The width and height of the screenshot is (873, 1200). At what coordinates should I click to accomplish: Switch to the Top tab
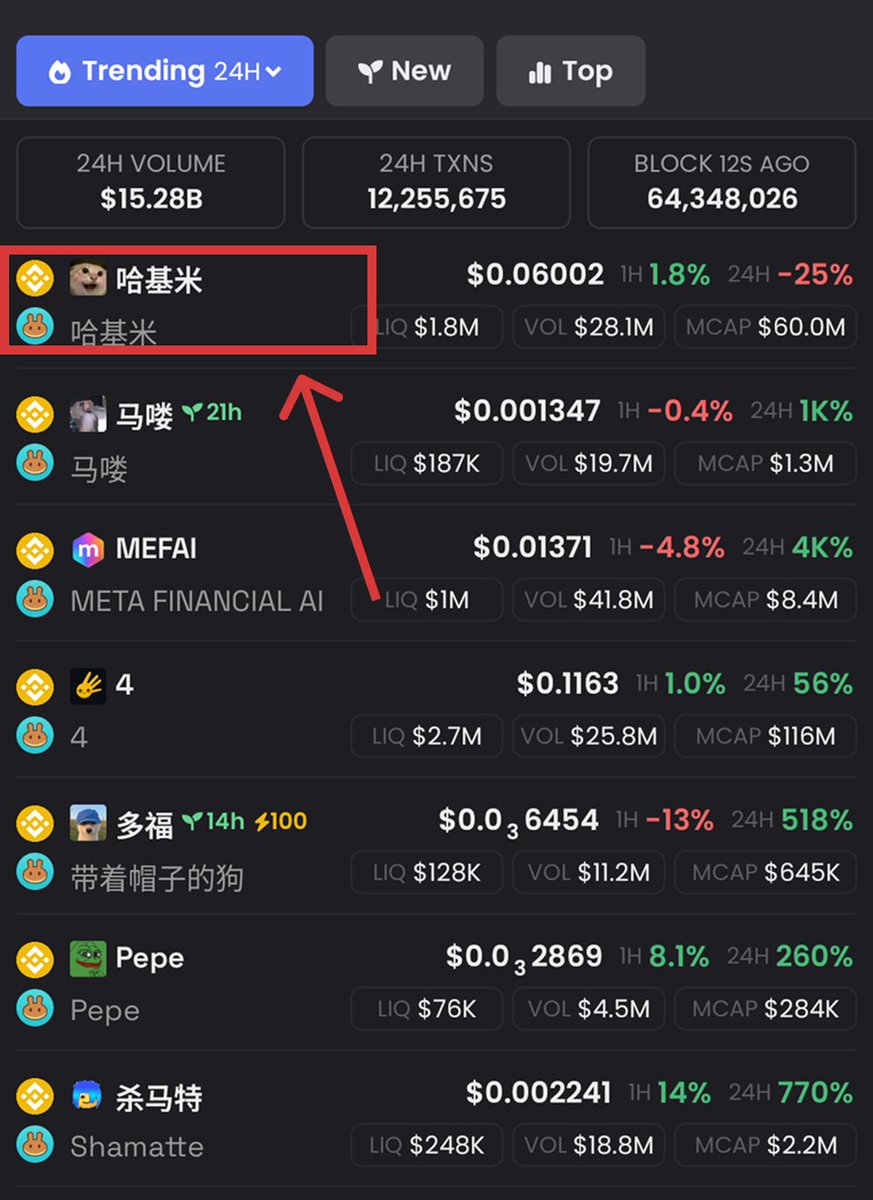(x=570, y=71)
